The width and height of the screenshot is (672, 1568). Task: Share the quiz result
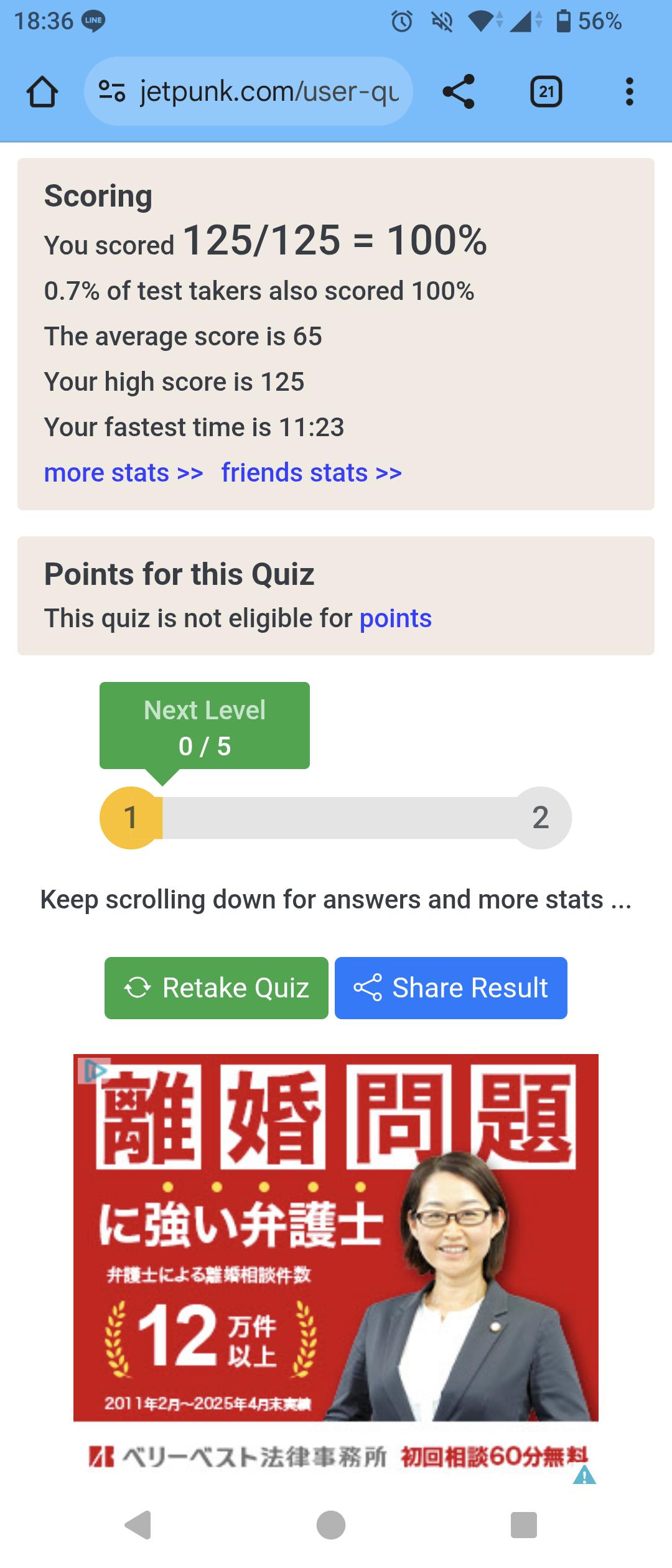[450, 988]
